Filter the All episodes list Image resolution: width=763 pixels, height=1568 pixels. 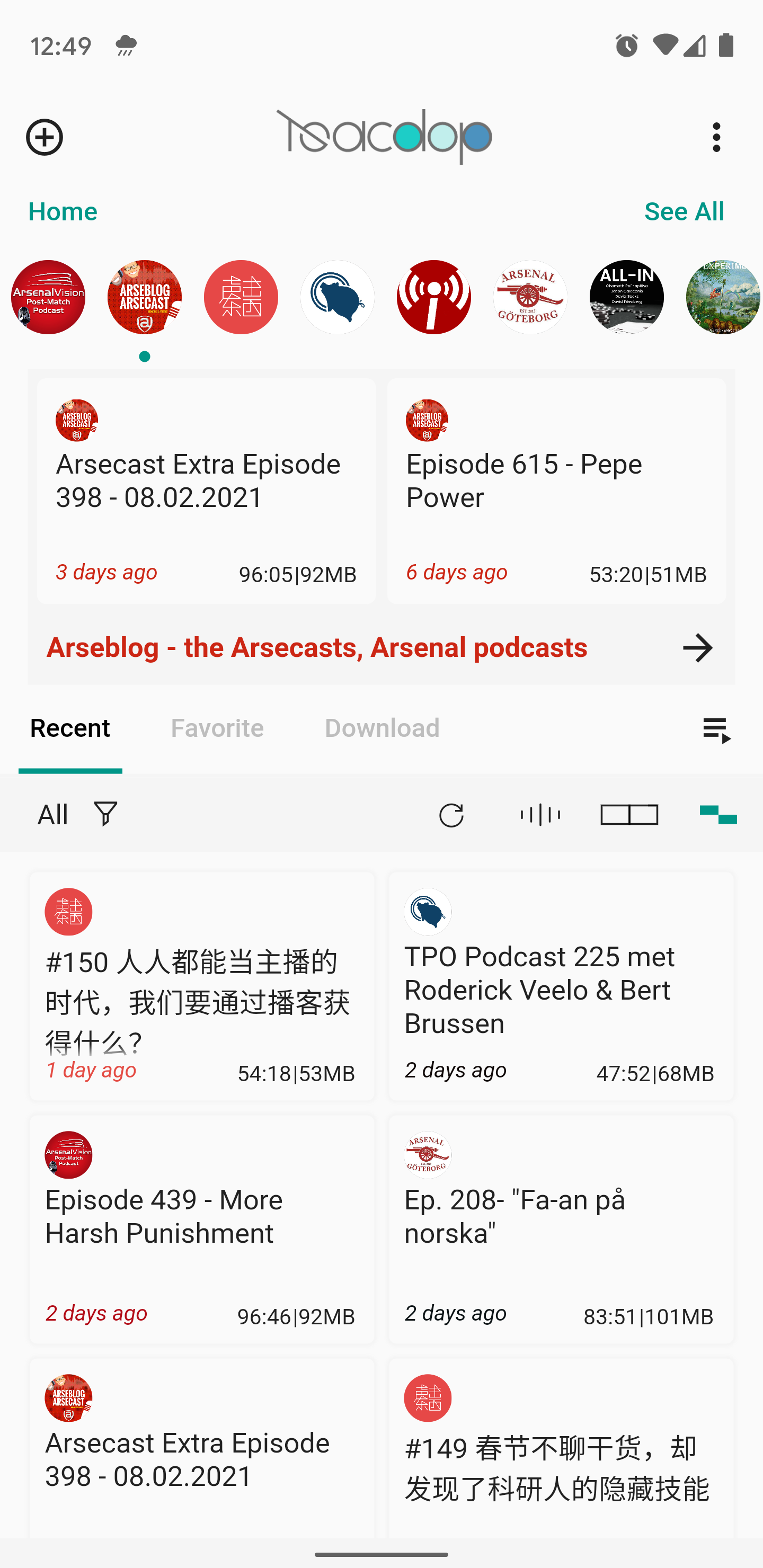pyautogui.click(x=105, y=814)
